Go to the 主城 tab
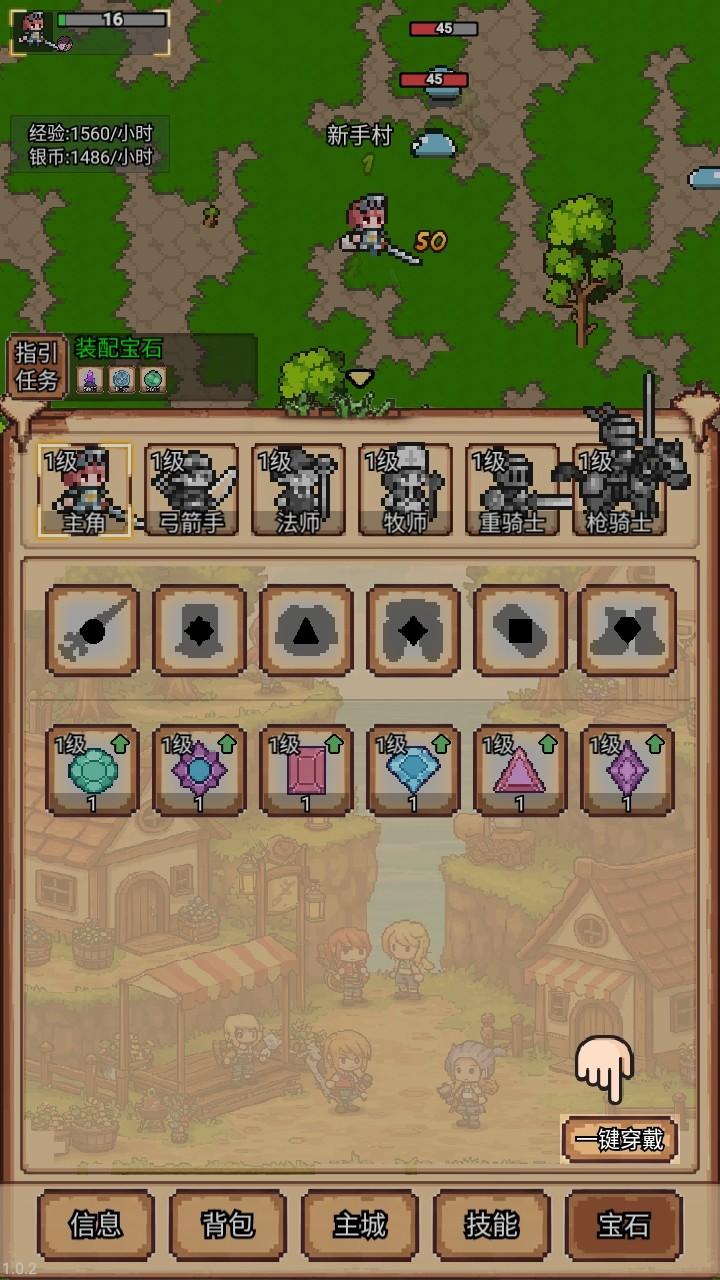720x1280 pixels. 360,1225
